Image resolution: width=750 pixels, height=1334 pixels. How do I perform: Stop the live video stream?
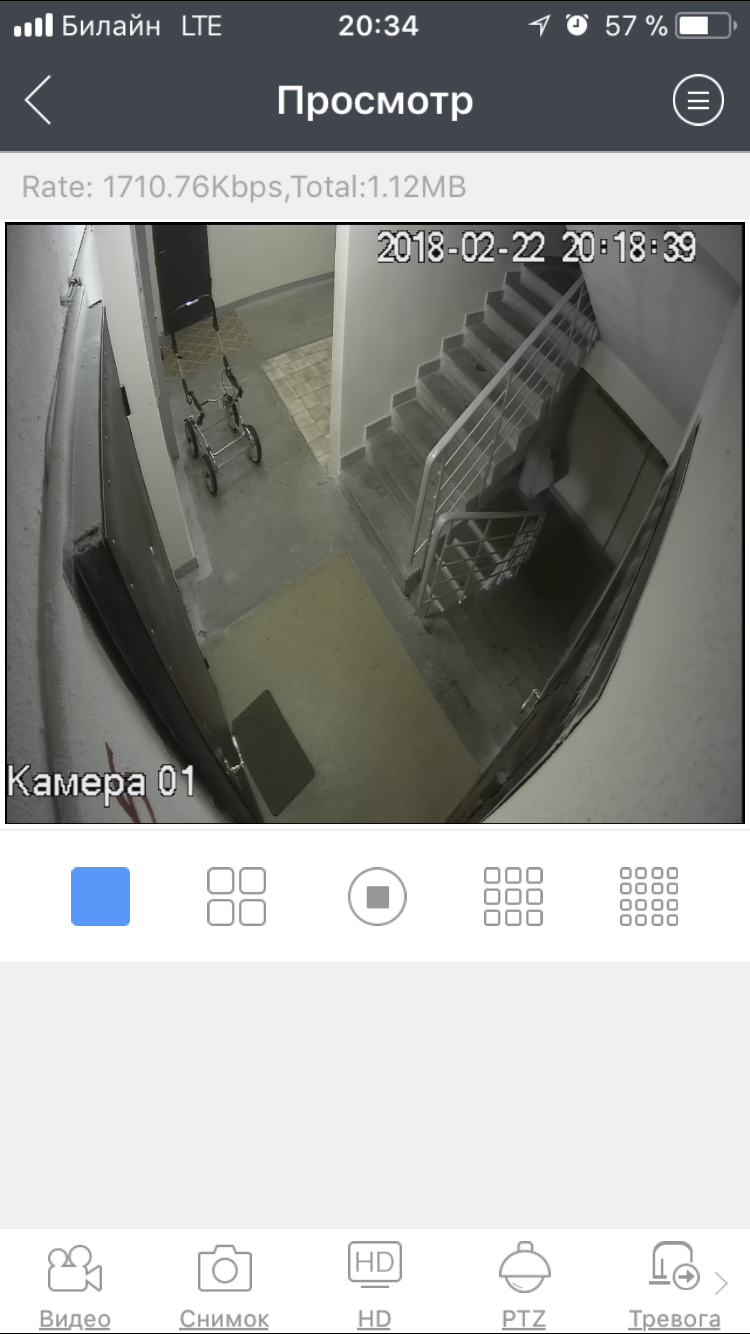click(x=377, y=896)
